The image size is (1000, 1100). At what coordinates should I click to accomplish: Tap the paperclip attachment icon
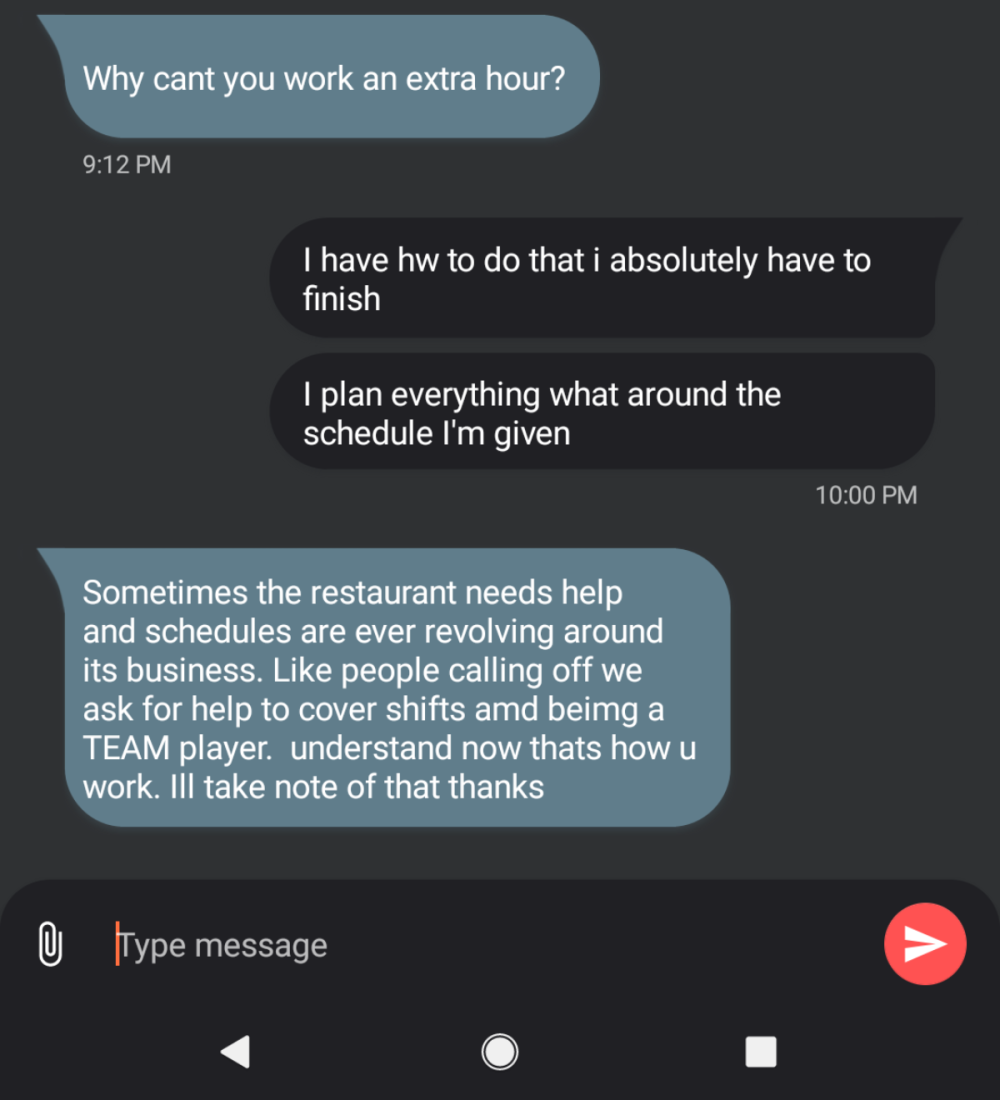pyautogui.click(x=49, y=944)
